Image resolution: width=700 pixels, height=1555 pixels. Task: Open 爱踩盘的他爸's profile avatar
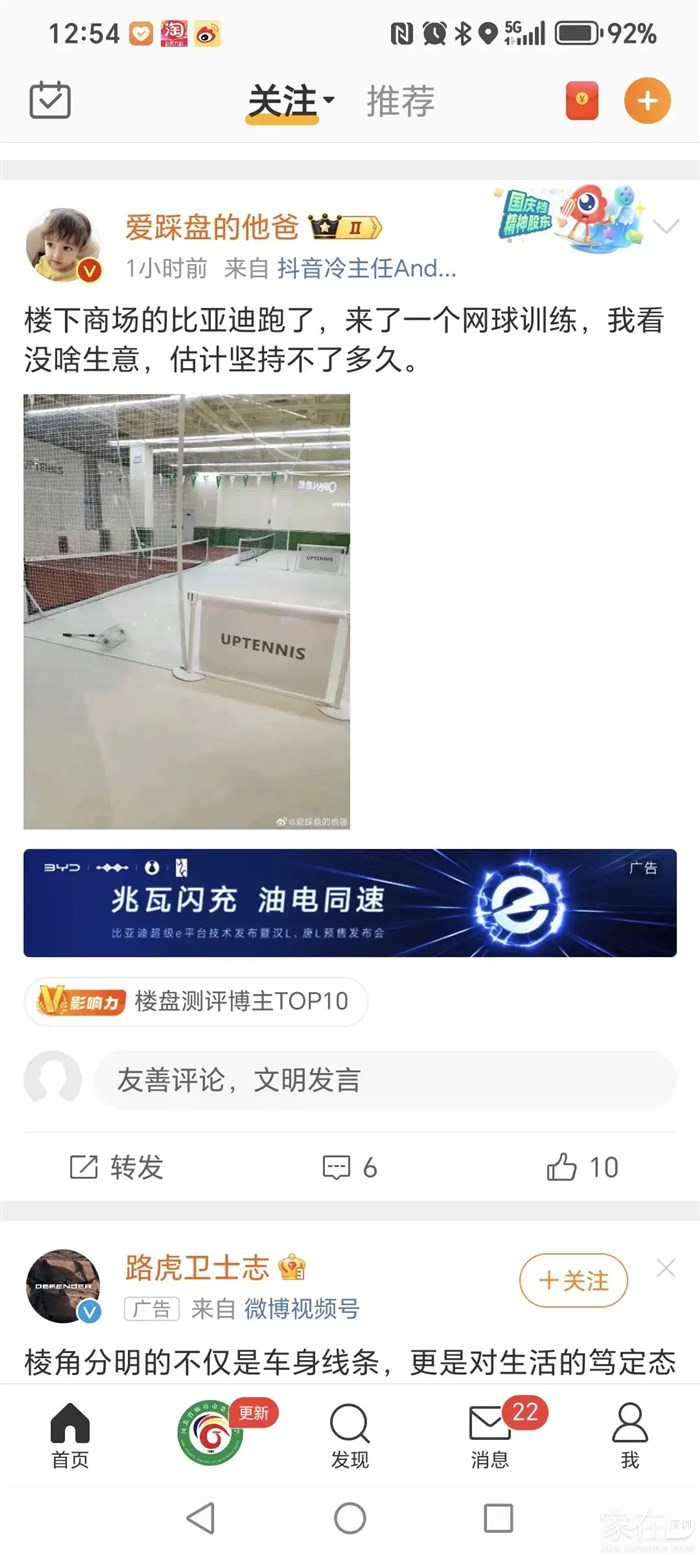point(63,245)
